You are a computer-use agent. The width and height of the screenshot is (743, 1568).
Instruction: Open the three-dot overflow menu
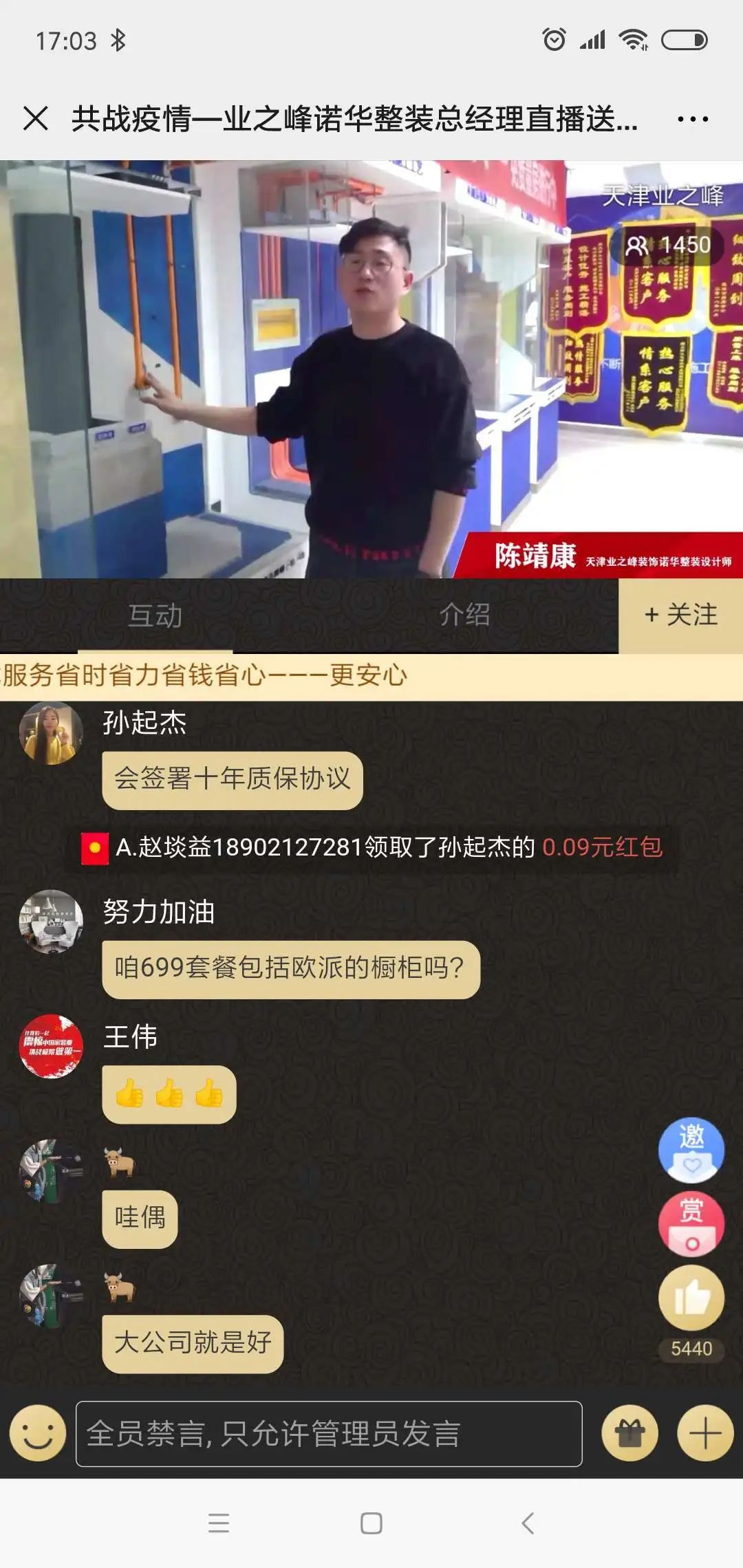[x=692, y=119]
